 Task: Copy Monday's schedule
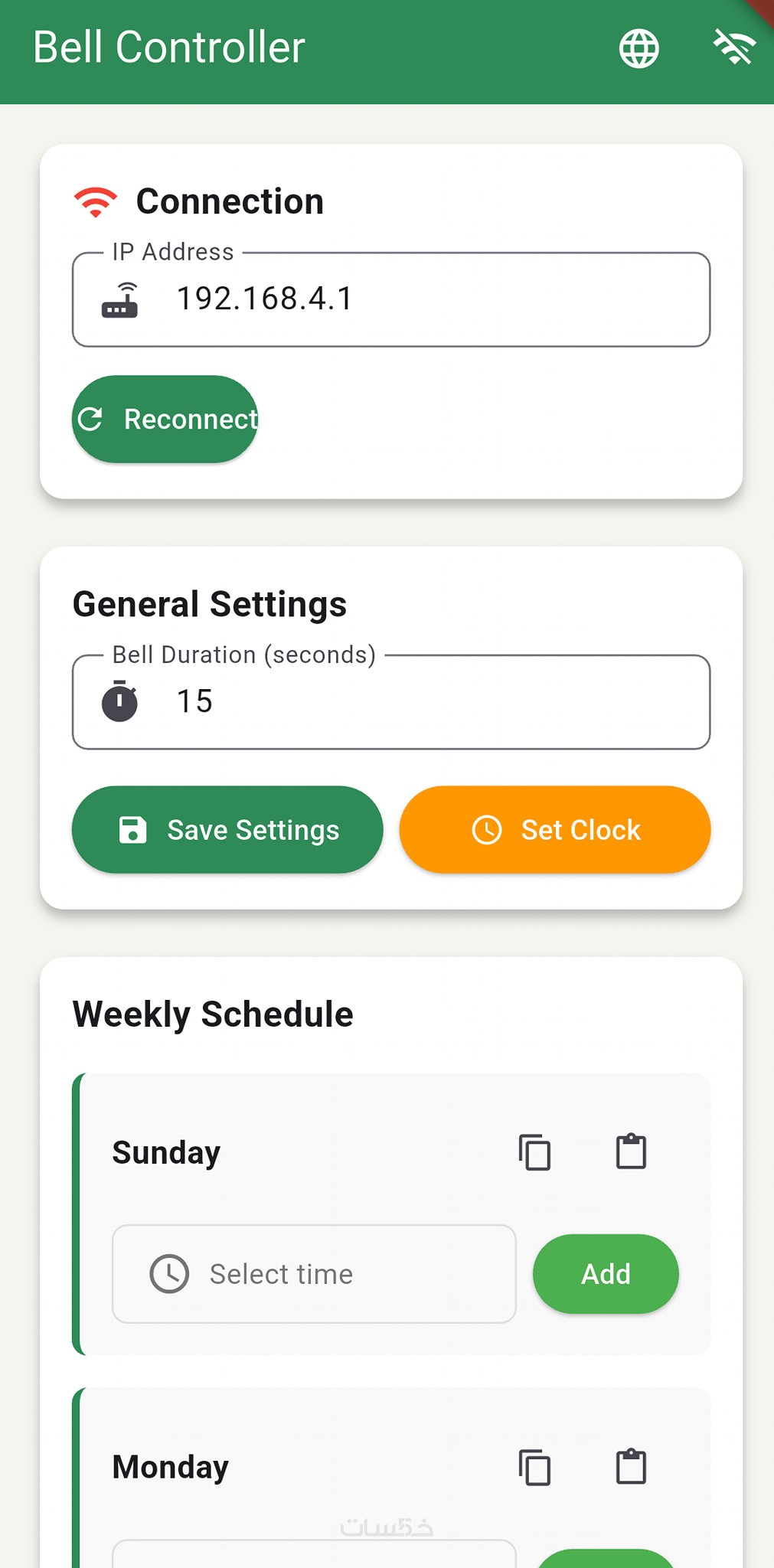click(534, 1467)
